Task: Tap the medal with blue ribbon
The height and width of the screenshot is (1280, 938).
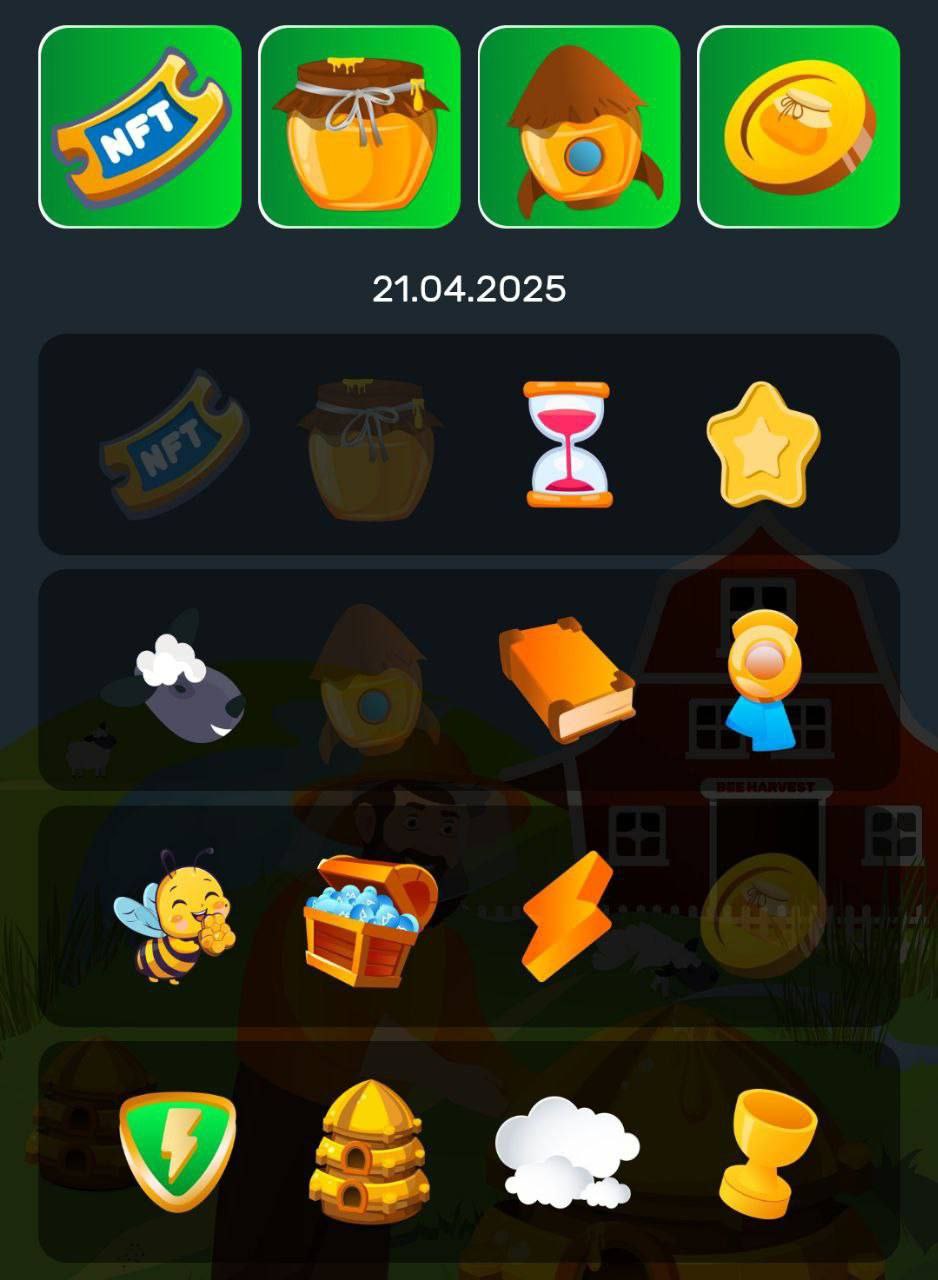Action: 764,679
